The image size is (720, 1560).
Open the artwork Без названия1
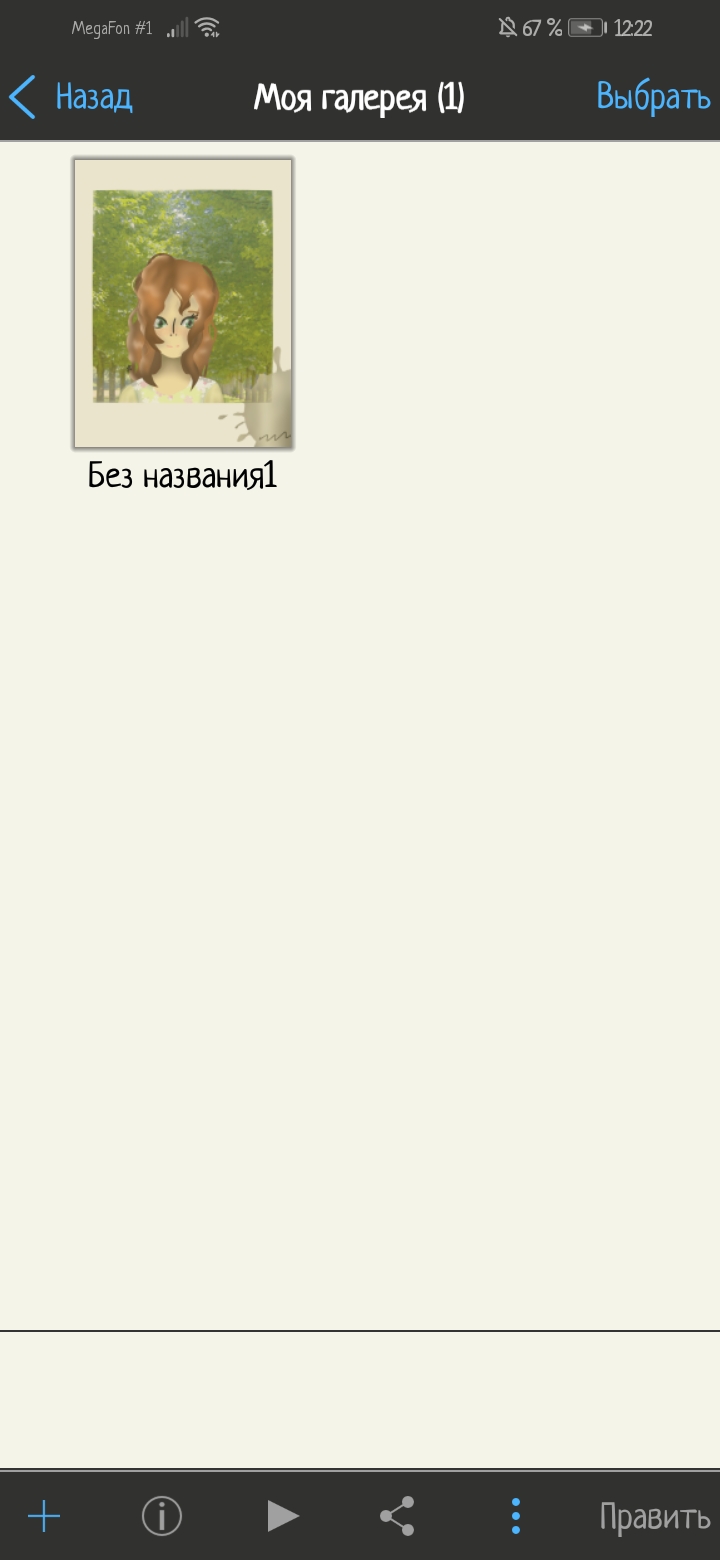183,303
